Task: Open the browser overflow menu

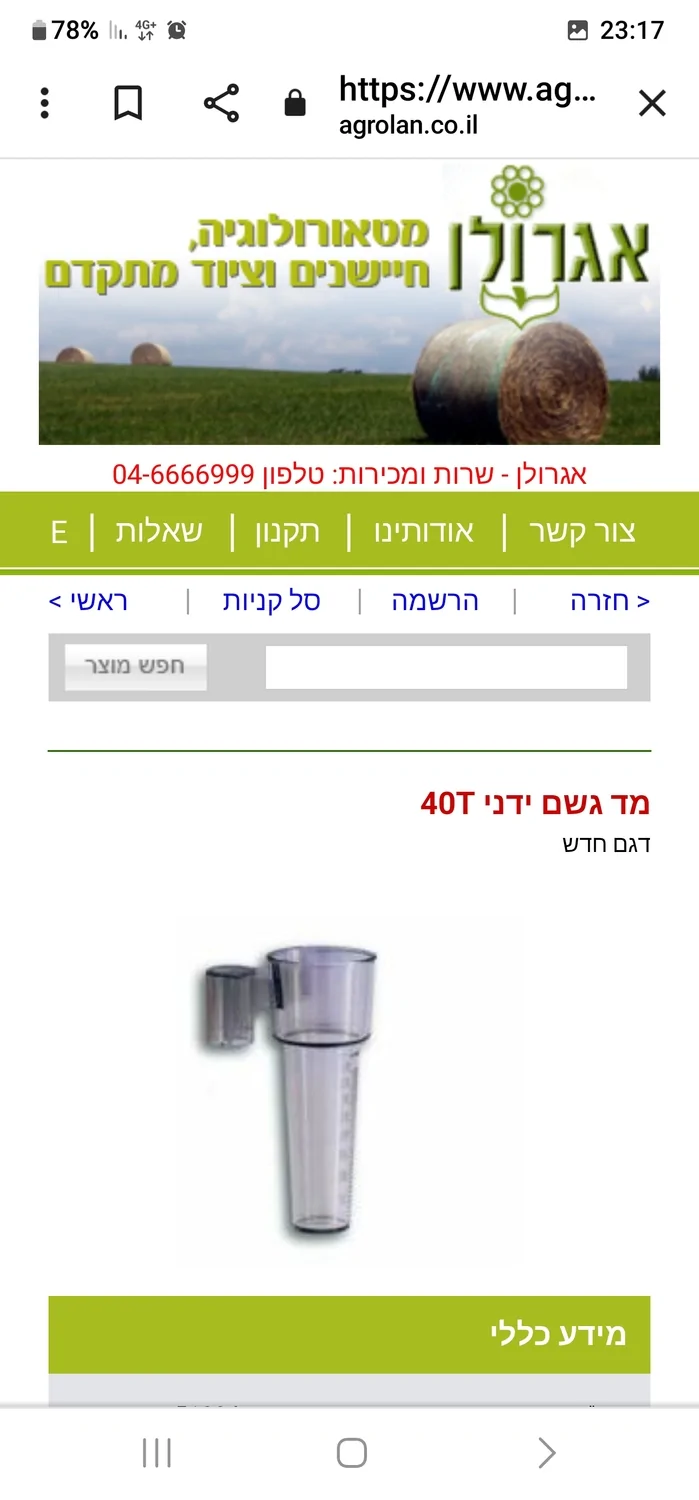Action: point(44,103)
